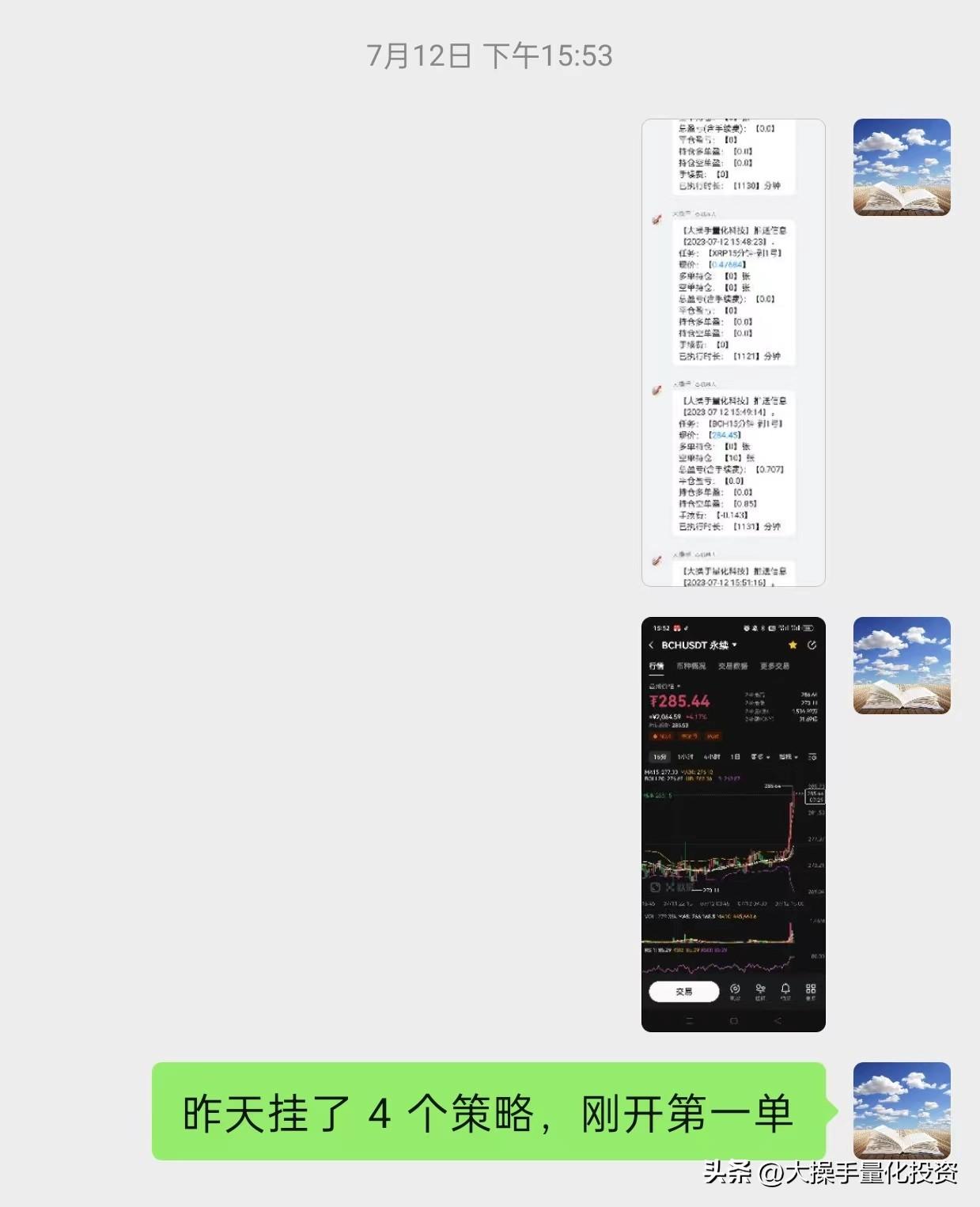The width and height of the screenshot is (980, 1207).
Task: Open the BCHUSDT chart screenshot image message
Action: click(733, 824)
